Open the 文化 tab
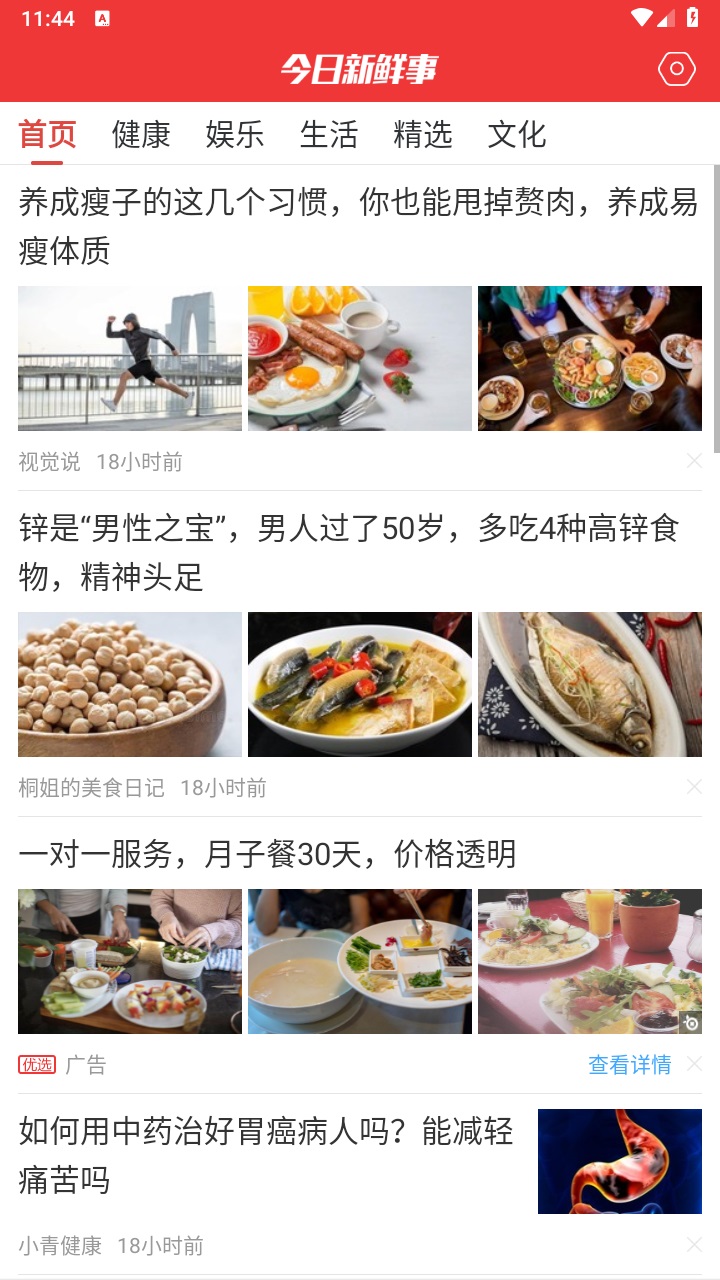The width and height of the screenshot is (720, 1280). coord(517,134)
